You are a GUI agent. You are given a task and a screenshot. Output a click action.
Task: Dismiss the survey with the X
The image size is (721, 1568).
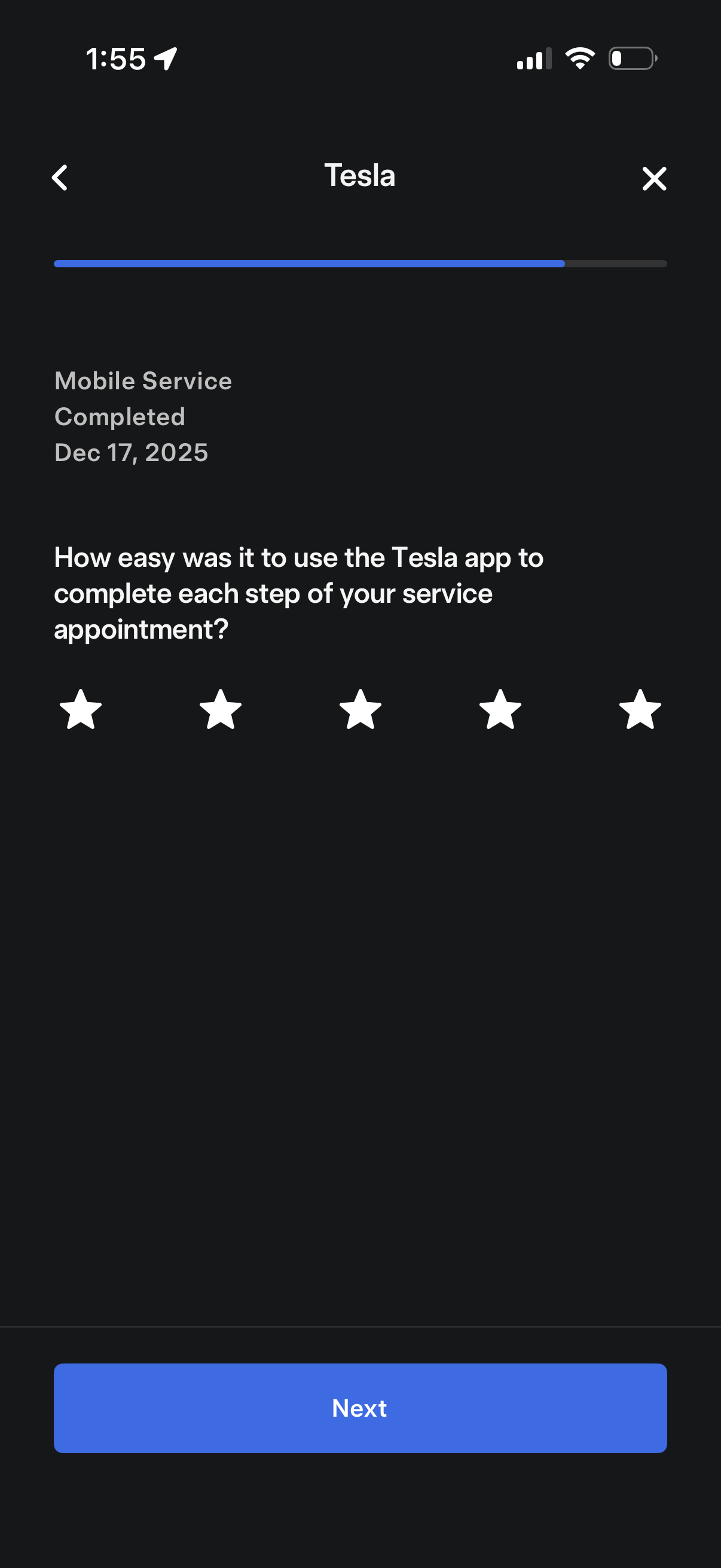coord(655,178)
